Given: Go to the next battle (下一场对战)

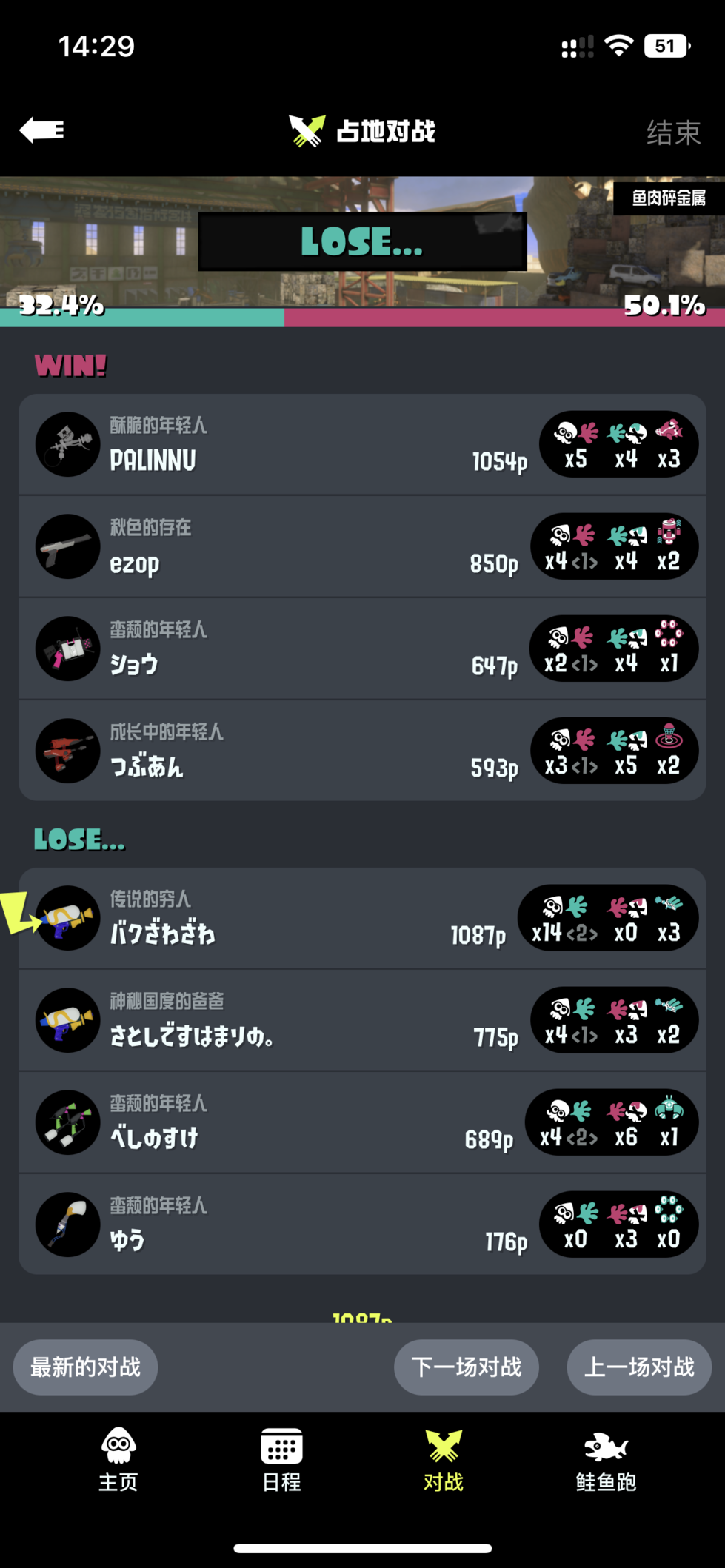Looking at the screenshot, I should (x=466, y=1367).
